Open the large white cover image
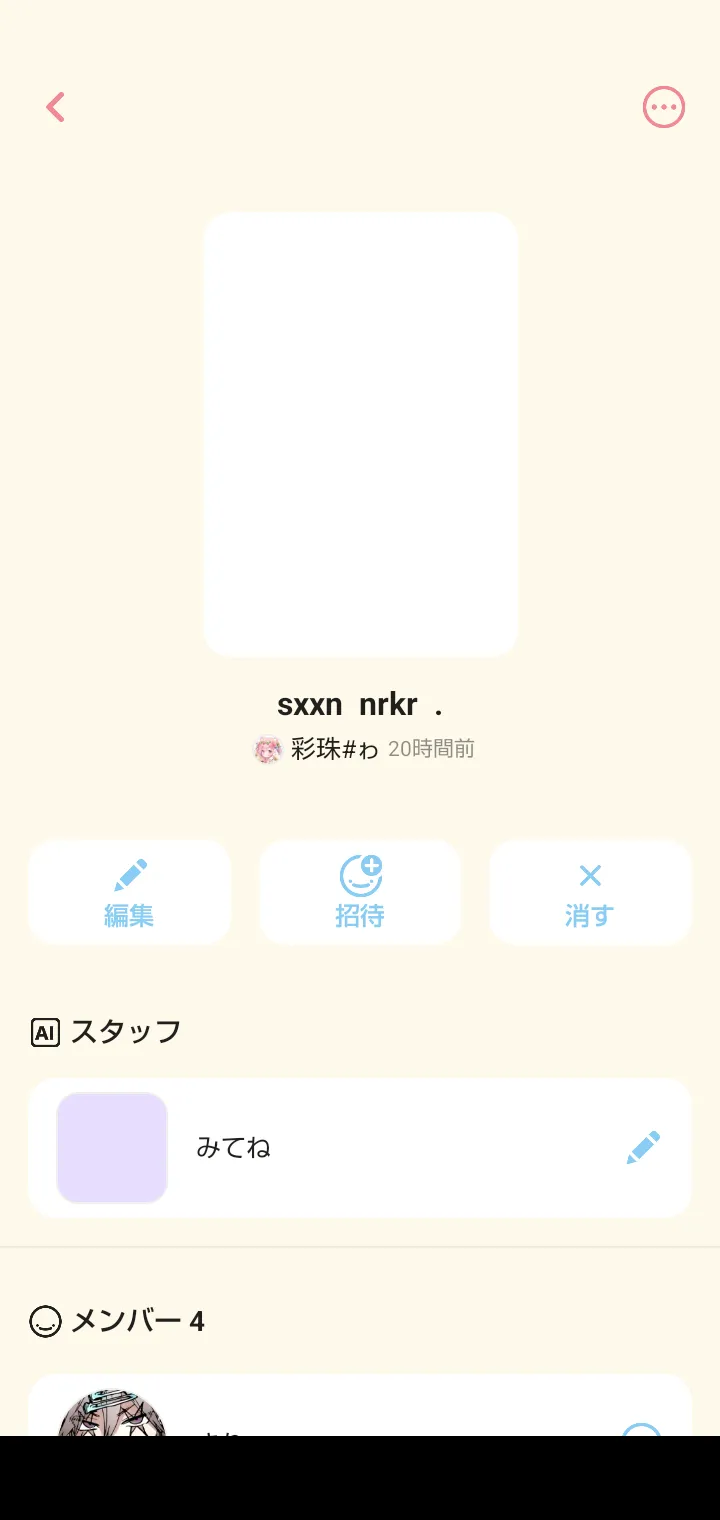Viewport: 720px width, 1520px height. [x=360, y=434]
